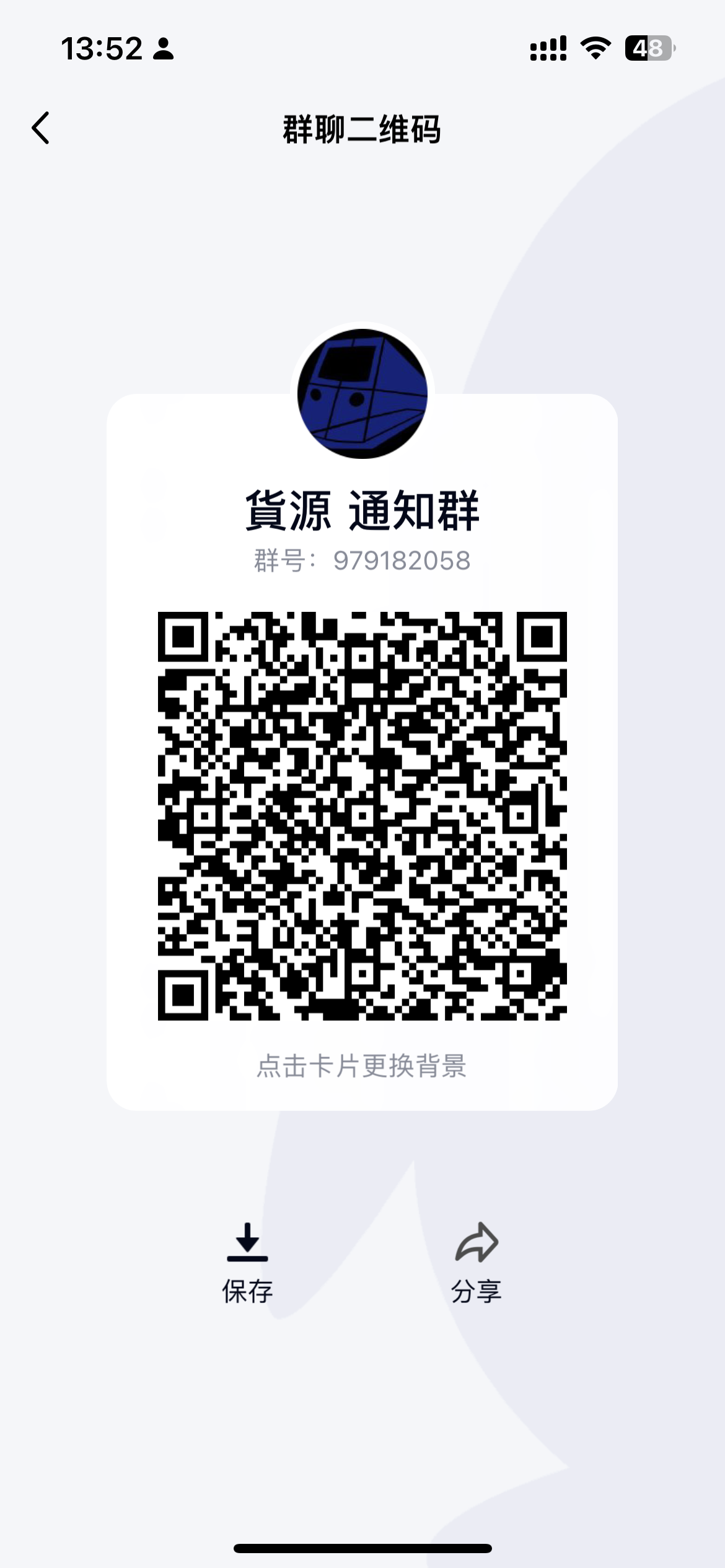Screen dimensions: 725x1568
Task: Save the group QR code image
Action: pyautogui.click(x=247, y=1263)
